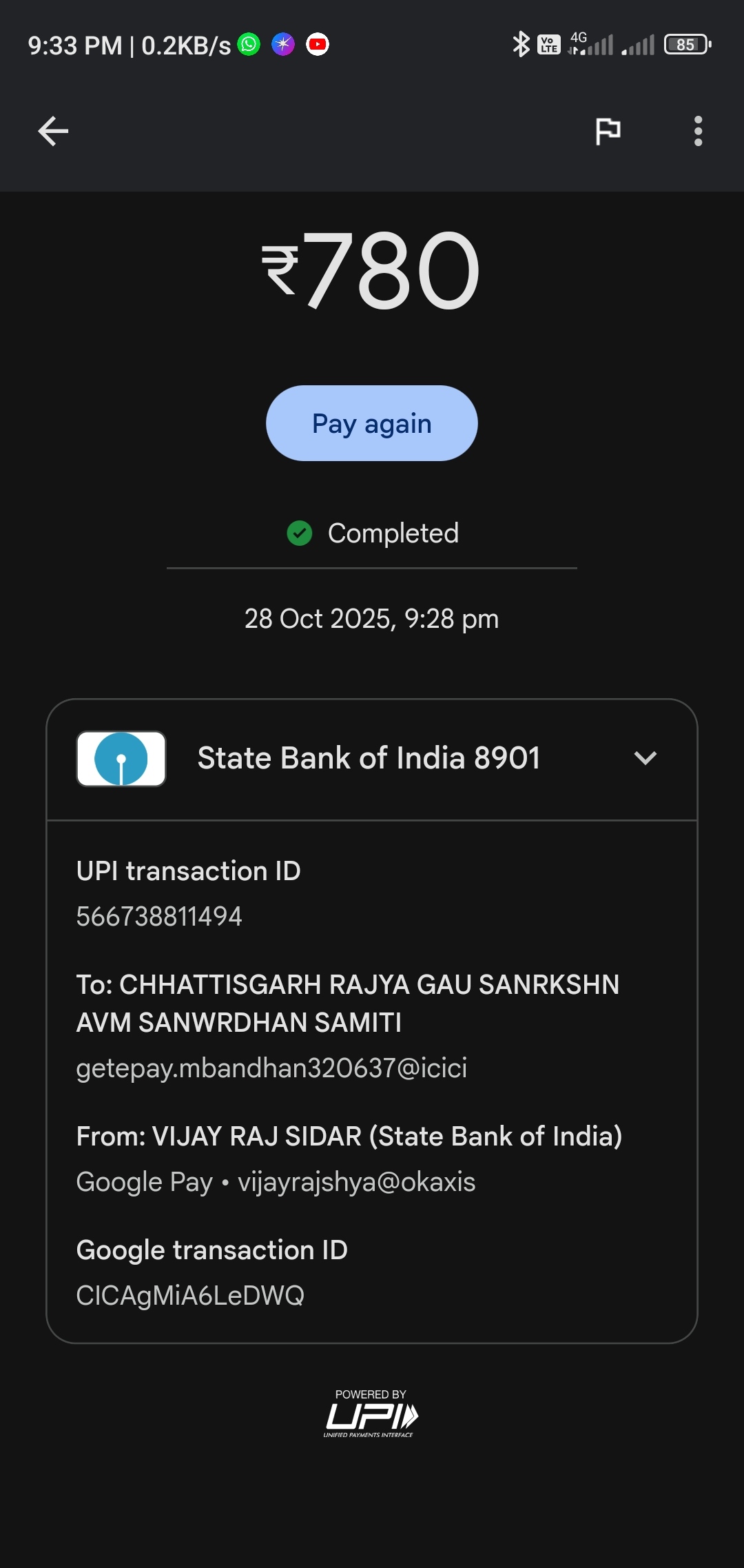Report this transaction with the flag icon
The width and height of the screenshot is (744, 1568).
[x=608, y=131]
